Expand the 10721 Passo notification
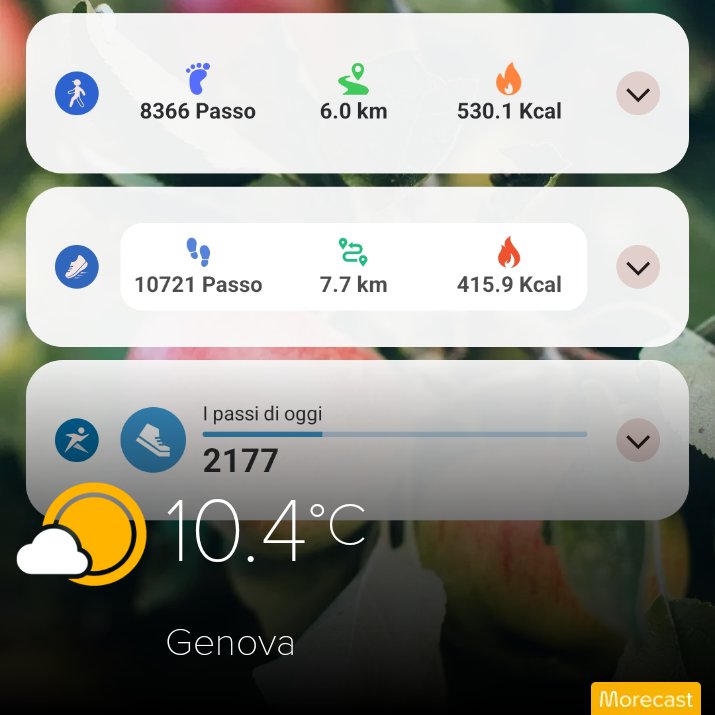This screenshot has height=715, width=715. 638,267
